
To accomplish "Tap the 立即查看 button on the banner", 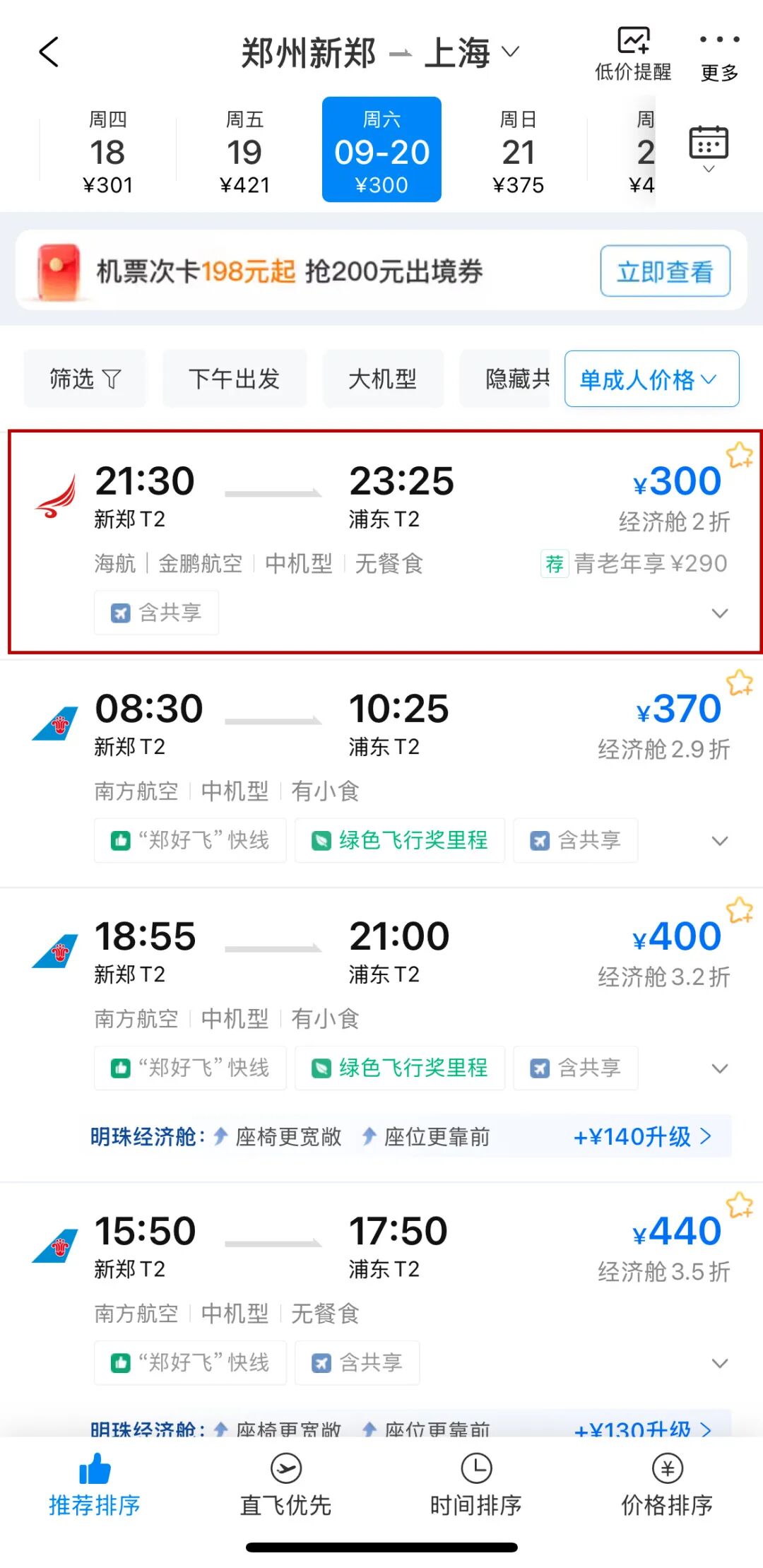I will tap(665, 271).
